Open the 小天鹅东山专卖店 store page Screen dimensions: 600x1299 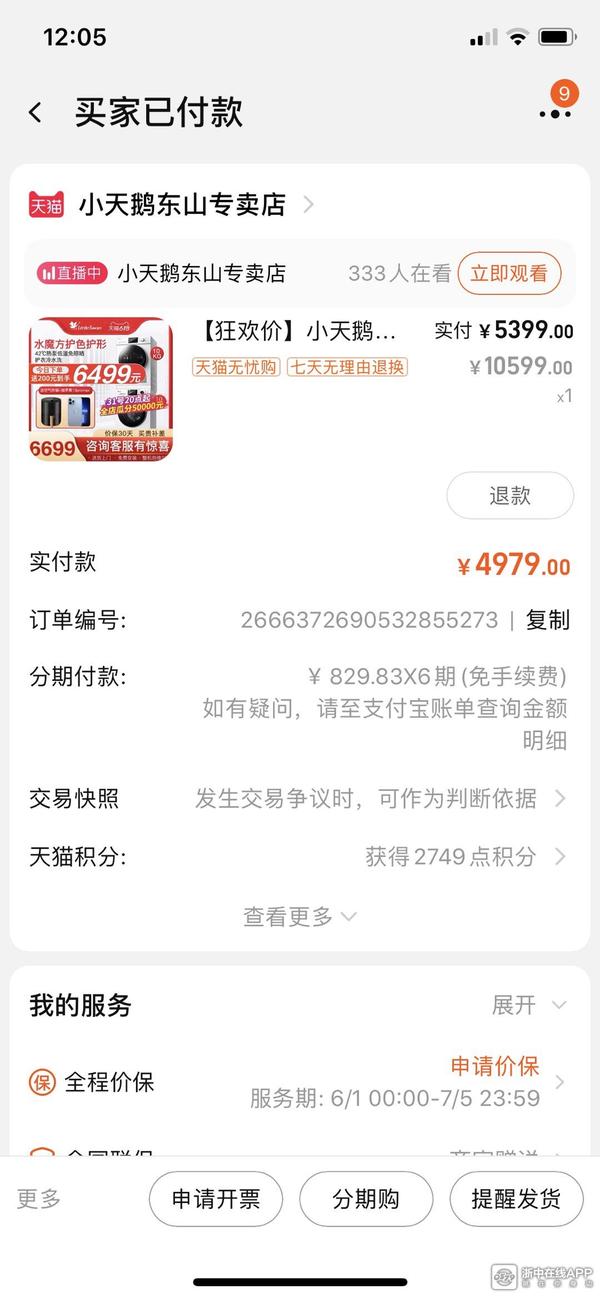click(182, 205)
